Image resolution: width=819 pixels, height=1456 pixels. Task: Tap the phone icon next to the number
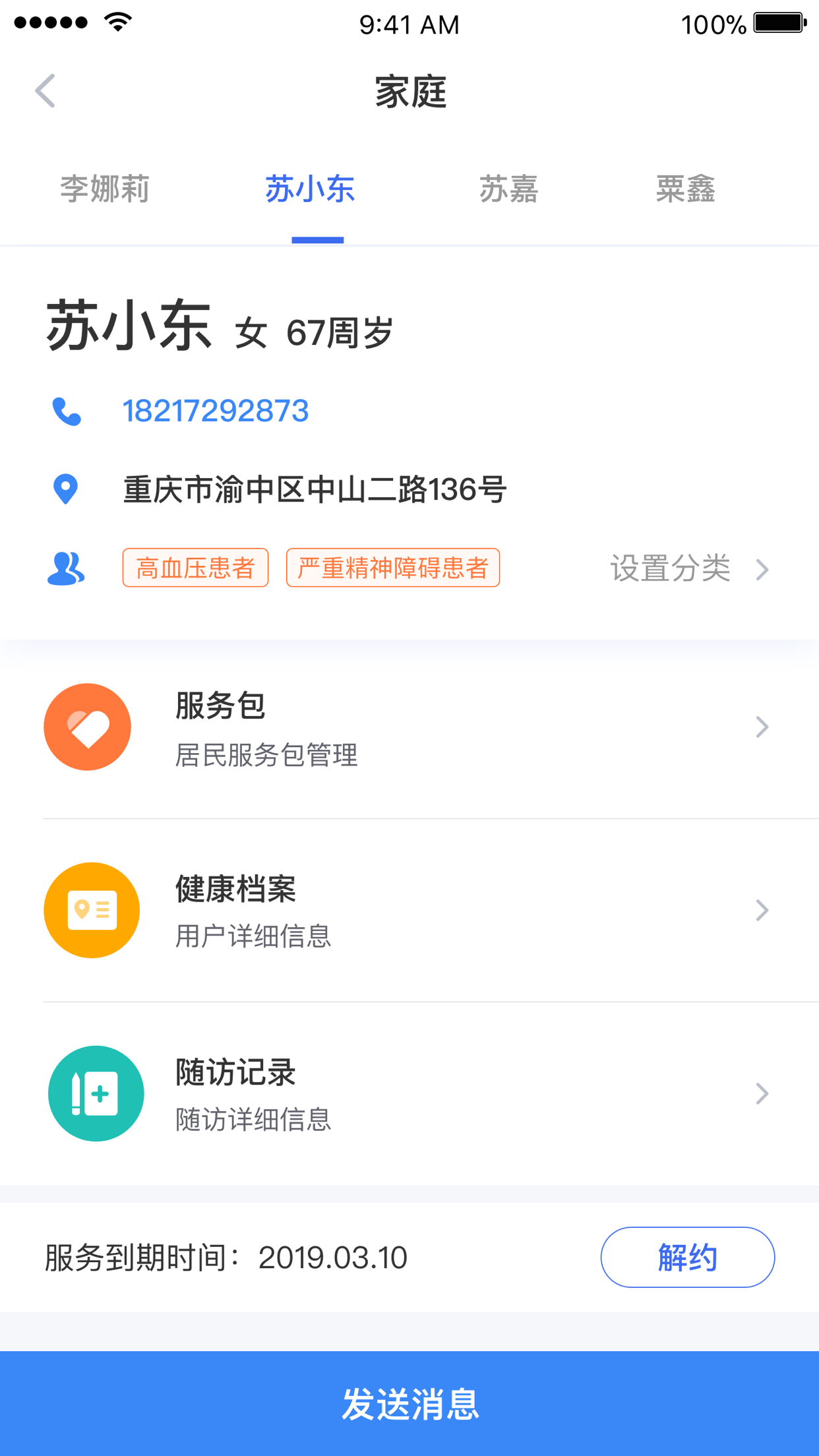coord(67,411)
